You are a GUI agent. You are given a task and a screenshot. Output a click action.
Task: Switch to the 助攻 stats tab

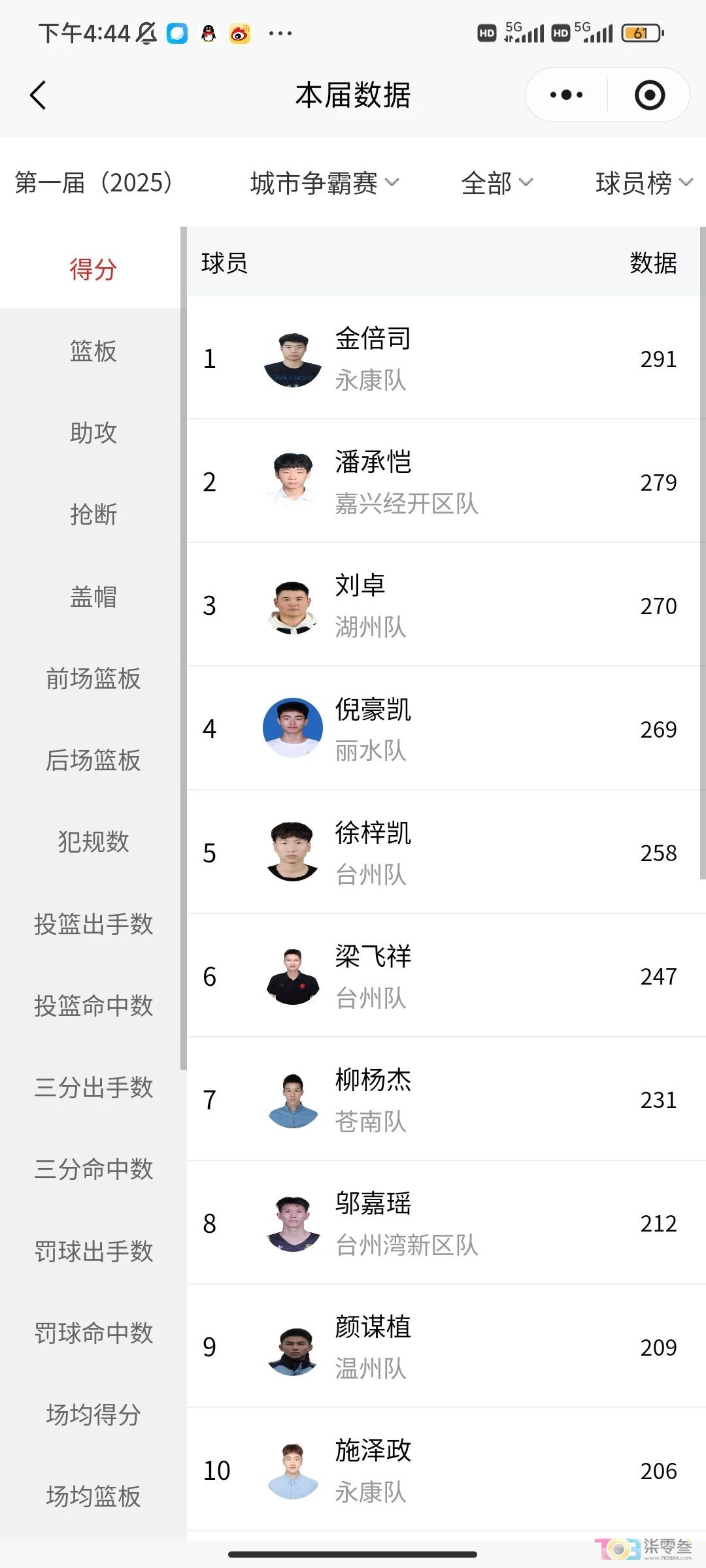93,433
